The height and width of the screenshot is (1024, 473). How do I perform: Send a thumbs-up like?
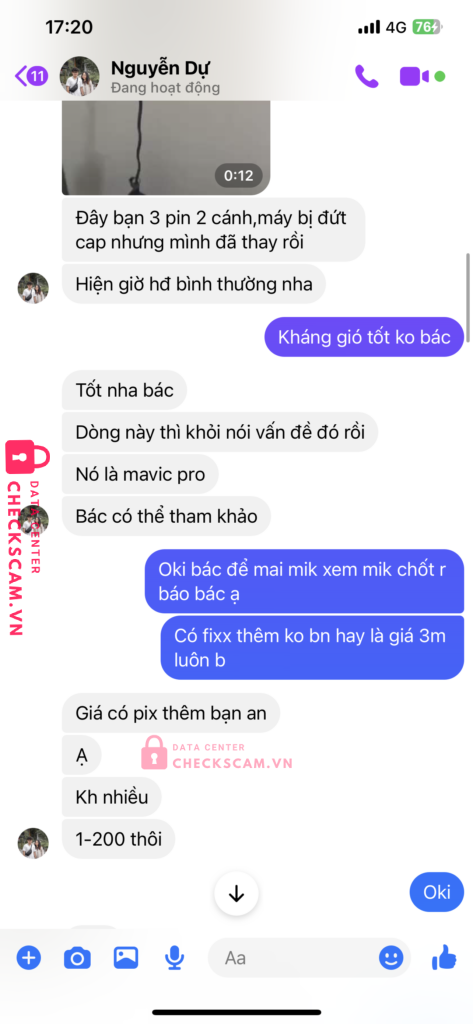point(444,957)
